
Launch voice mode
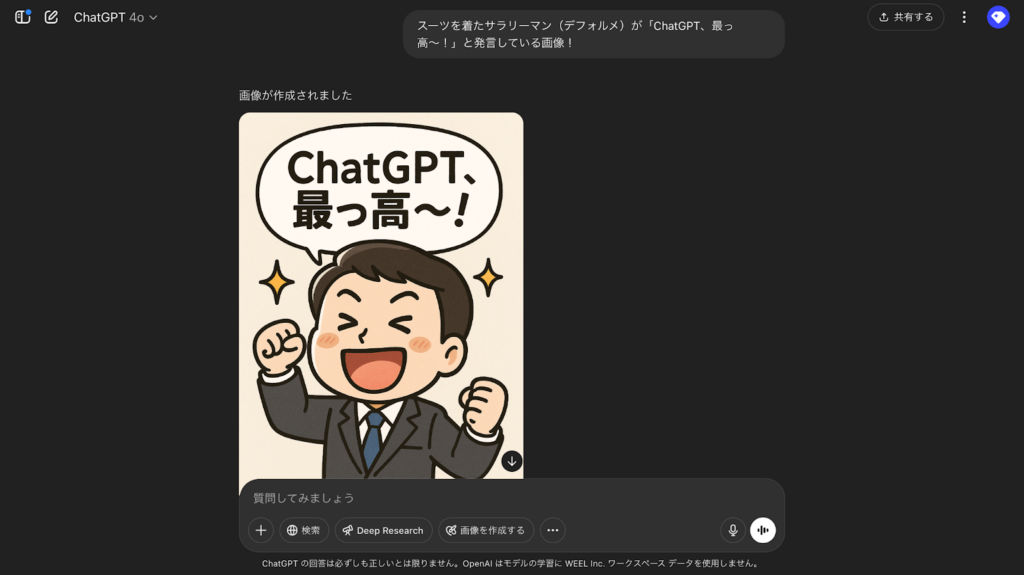click(763, 530)
